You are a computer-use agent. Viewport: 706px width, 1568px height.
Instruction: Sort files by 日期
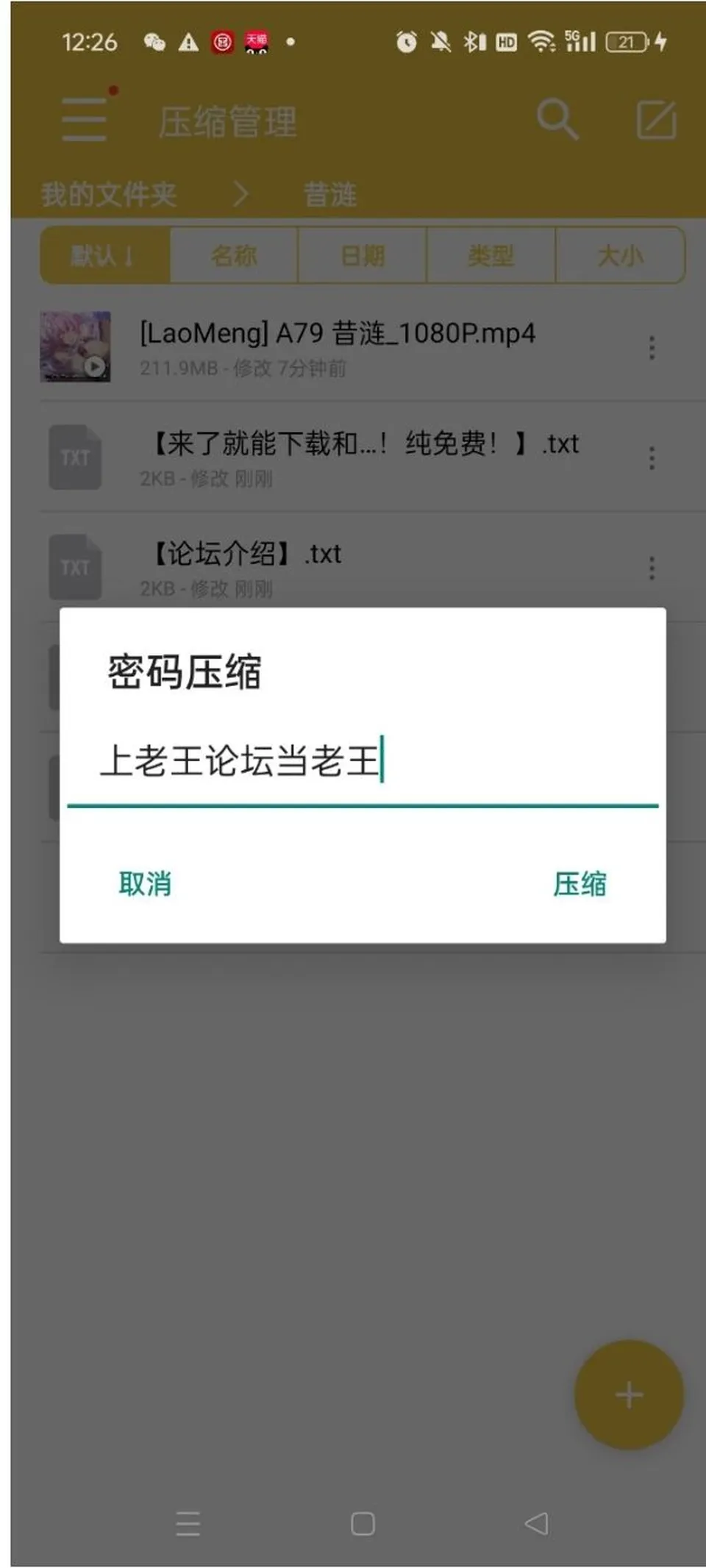363,255
